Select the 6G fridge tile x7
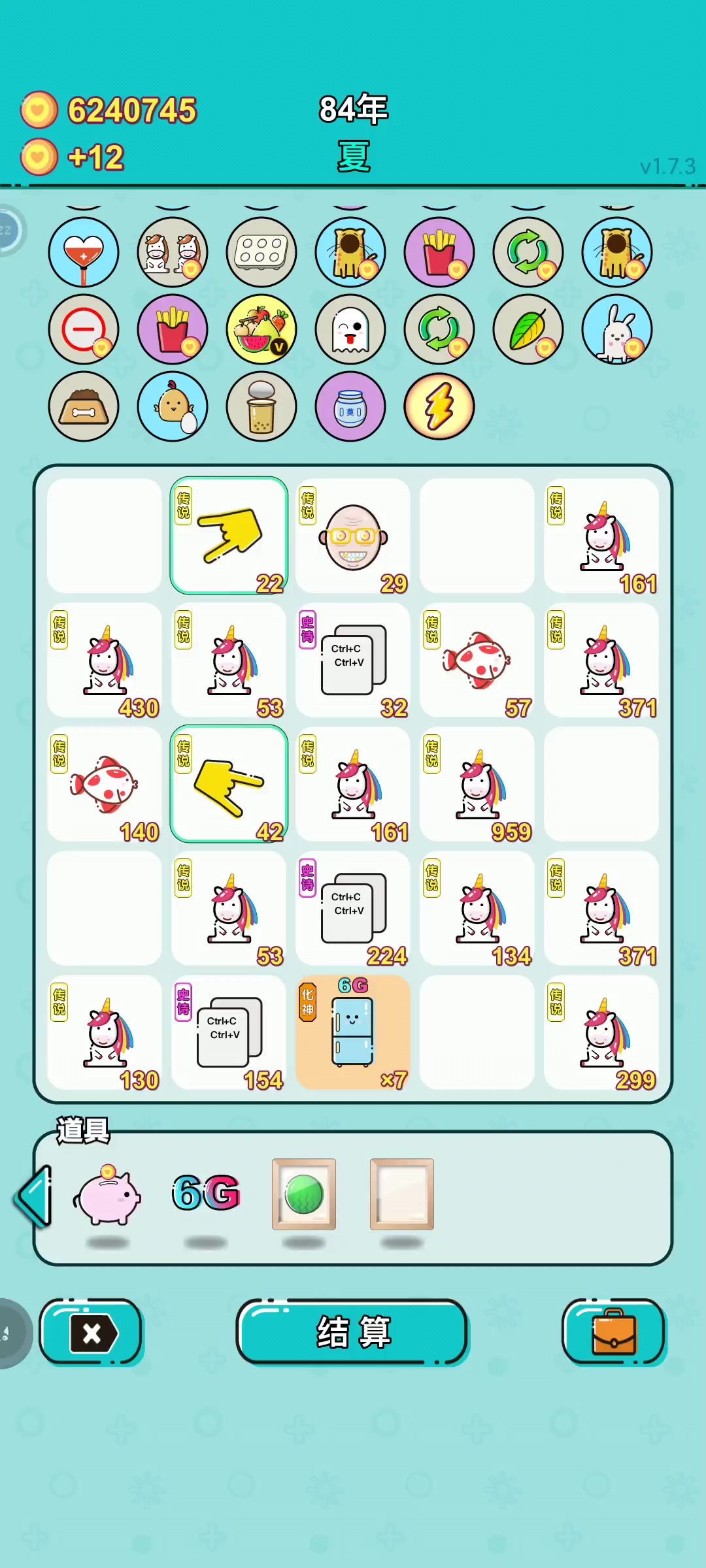Viewport: 706px width, 1568px height. 353,1032
